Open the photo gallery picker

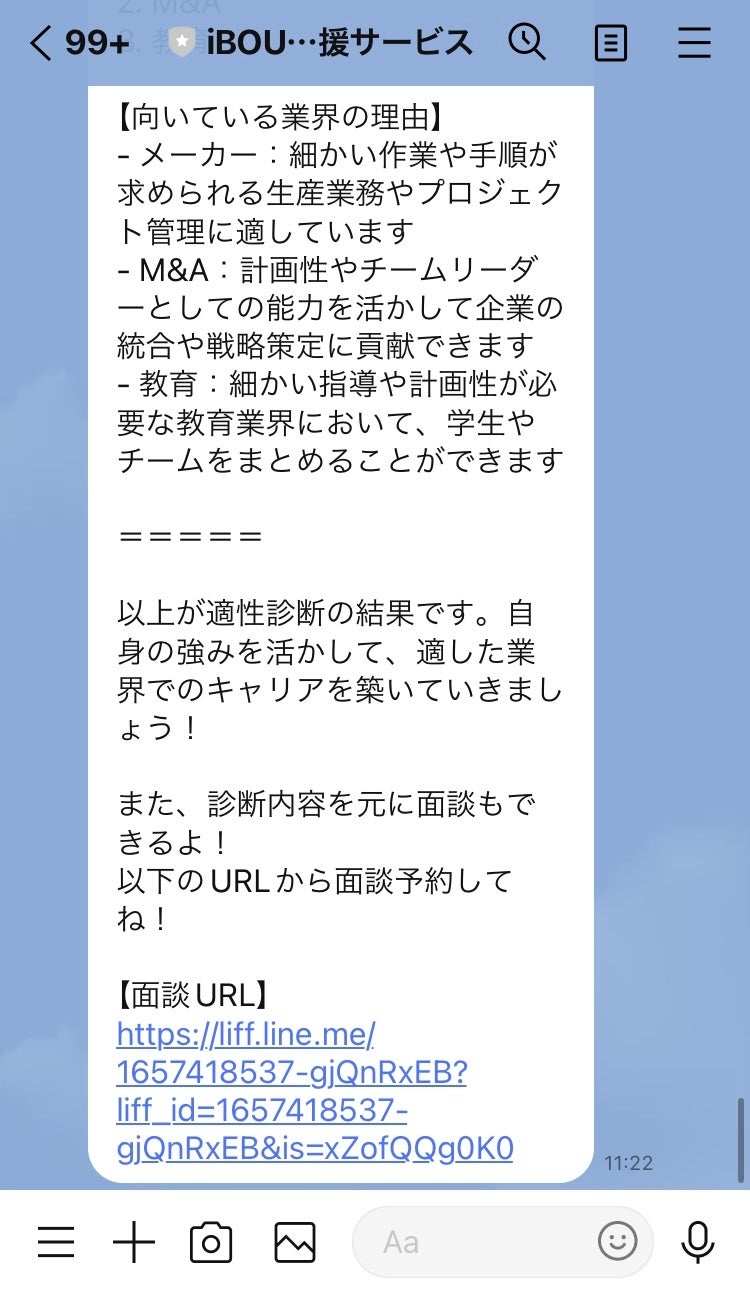coord(294,1242)
